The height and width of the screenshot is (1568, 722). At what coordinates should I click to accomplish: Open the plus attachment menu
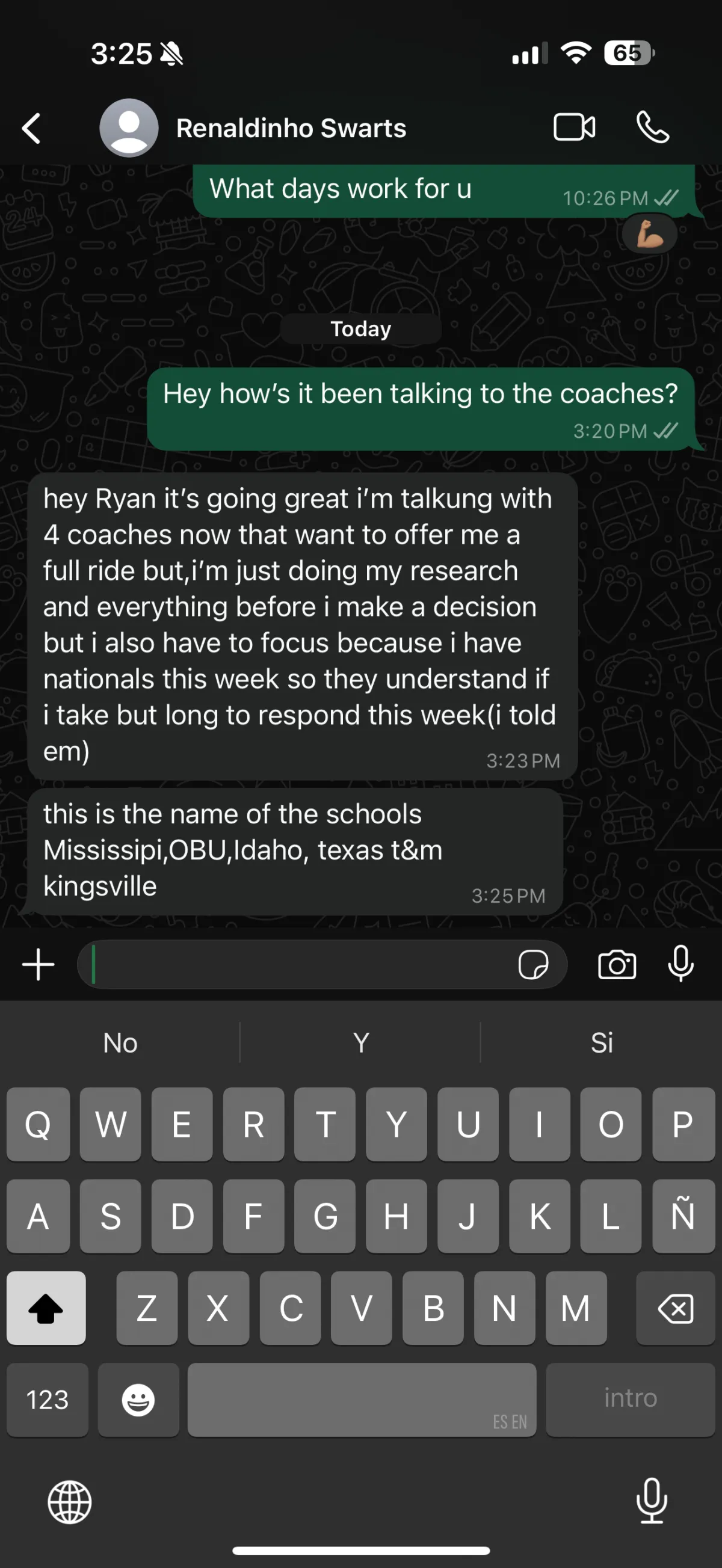point(39,965)
